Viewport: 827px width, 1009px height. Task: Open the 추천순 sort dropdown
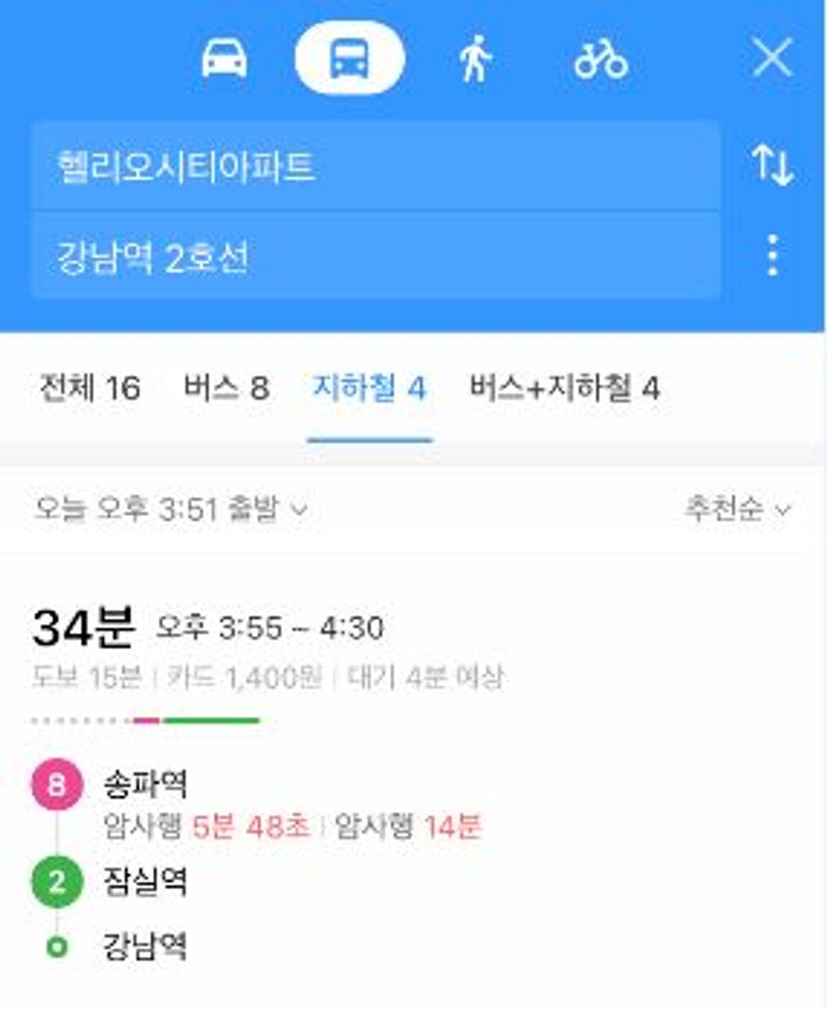(736, 509)
